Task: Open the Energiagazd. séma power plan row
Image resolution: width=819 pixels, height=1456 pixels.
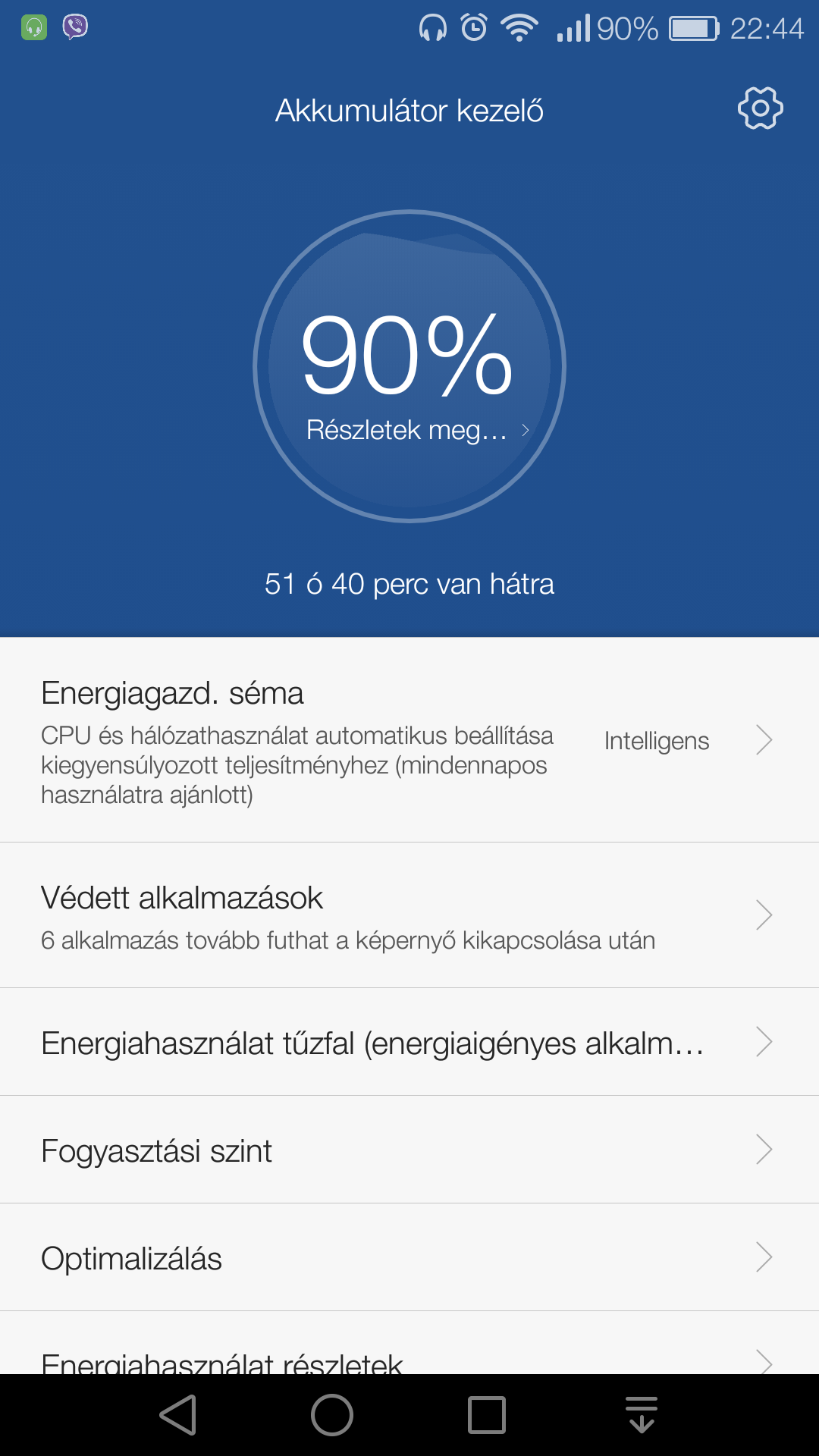Action: click(x=409, y=740)
